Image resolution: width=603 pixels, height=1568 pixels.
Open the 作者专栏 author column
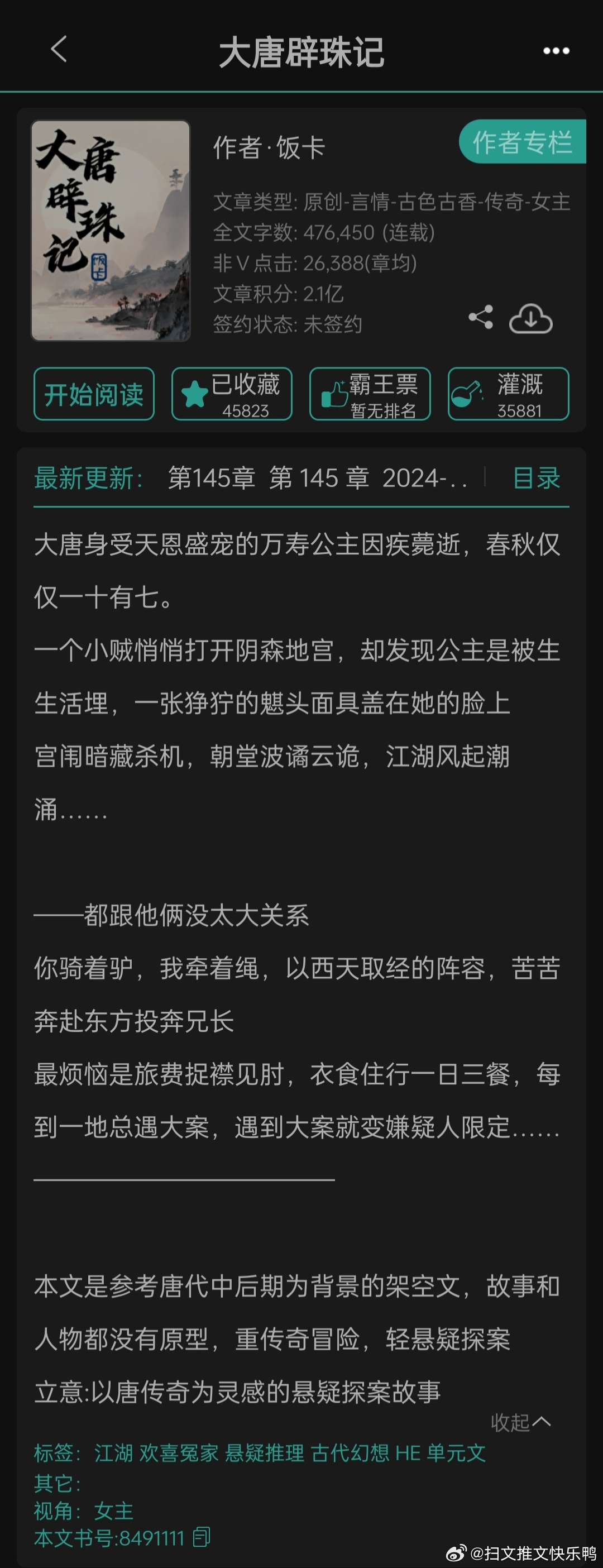click(x=522, y=142)
